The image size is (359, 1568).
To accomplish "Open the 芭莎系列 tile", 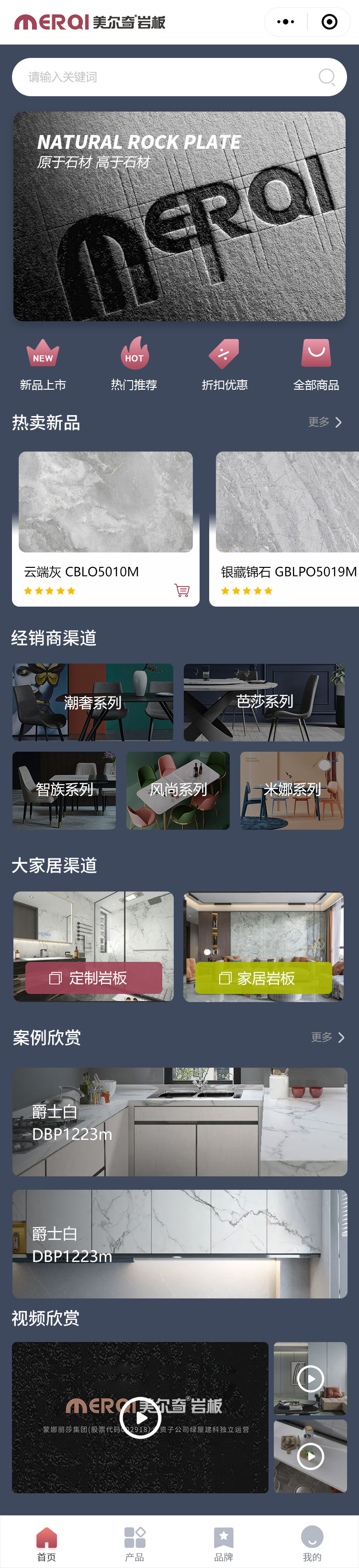I will coord(264,702).
